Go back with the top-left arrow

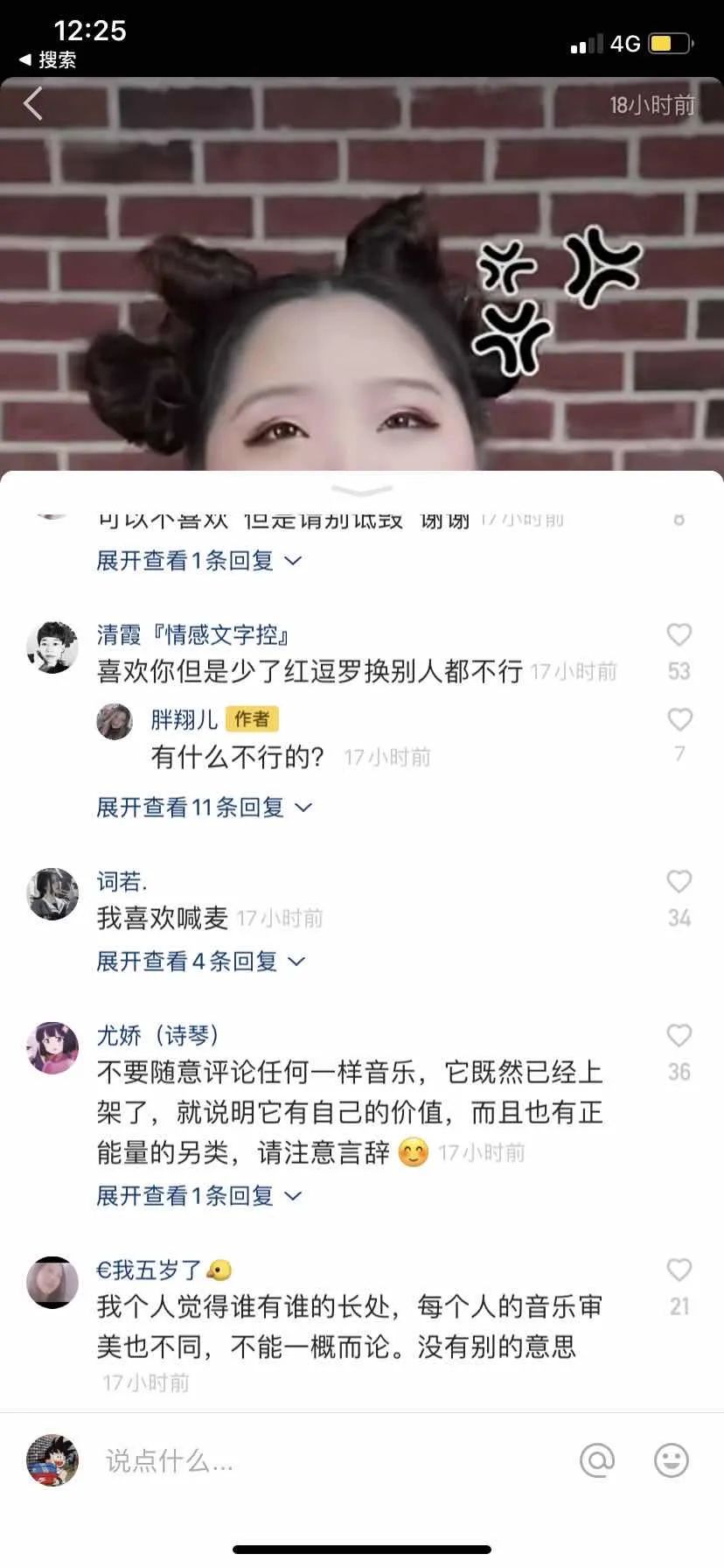(33, 104)
